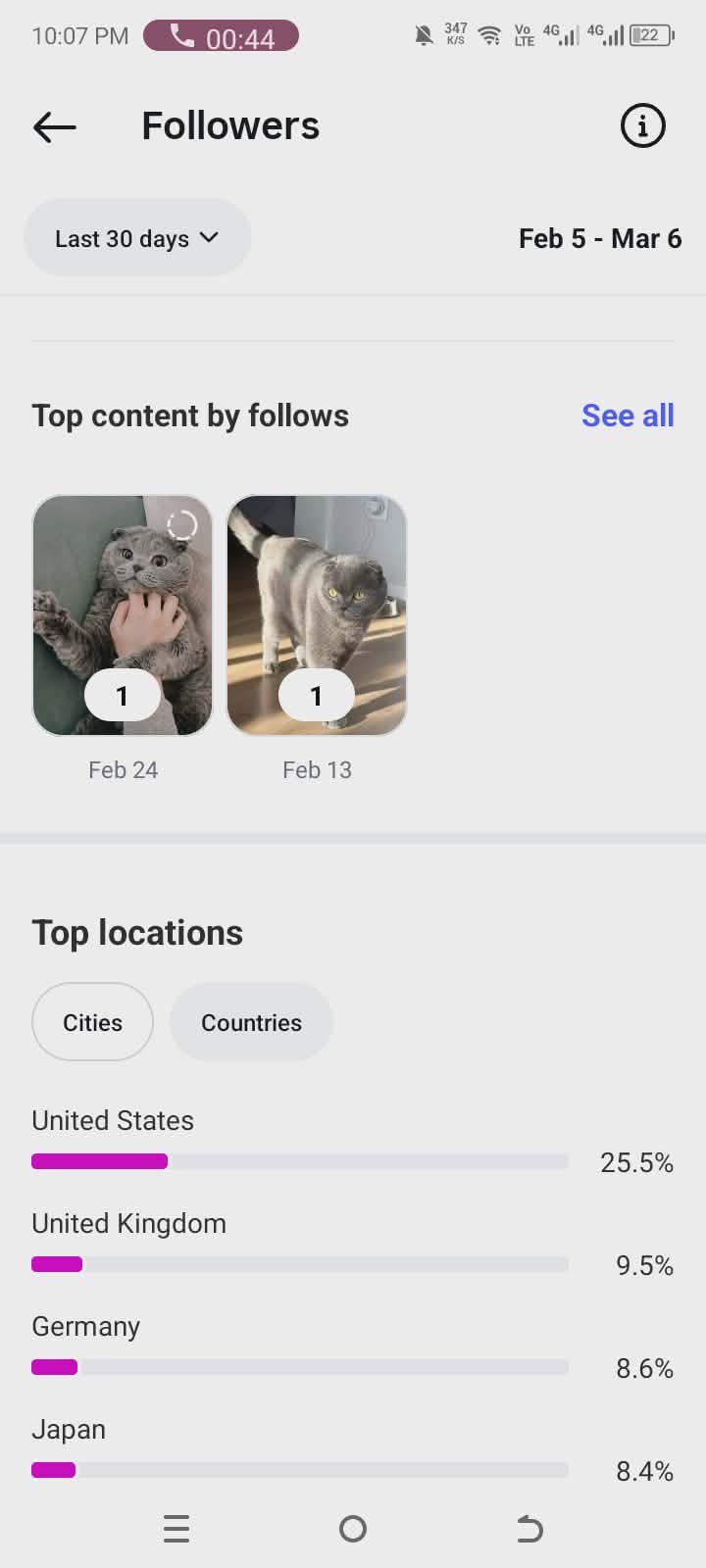
Task: Expand the Last 30 days dropdown
Action: [137, 238]
